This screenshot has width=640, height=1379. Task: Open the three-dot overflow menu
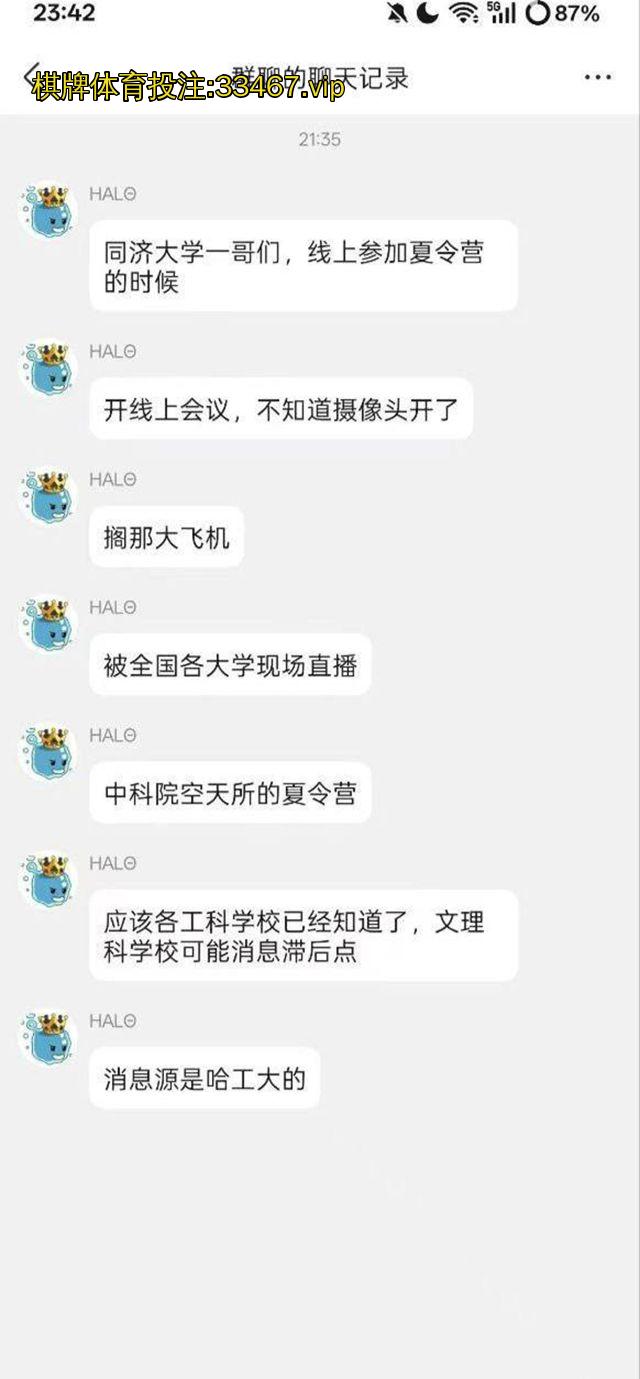coord(597,78)
